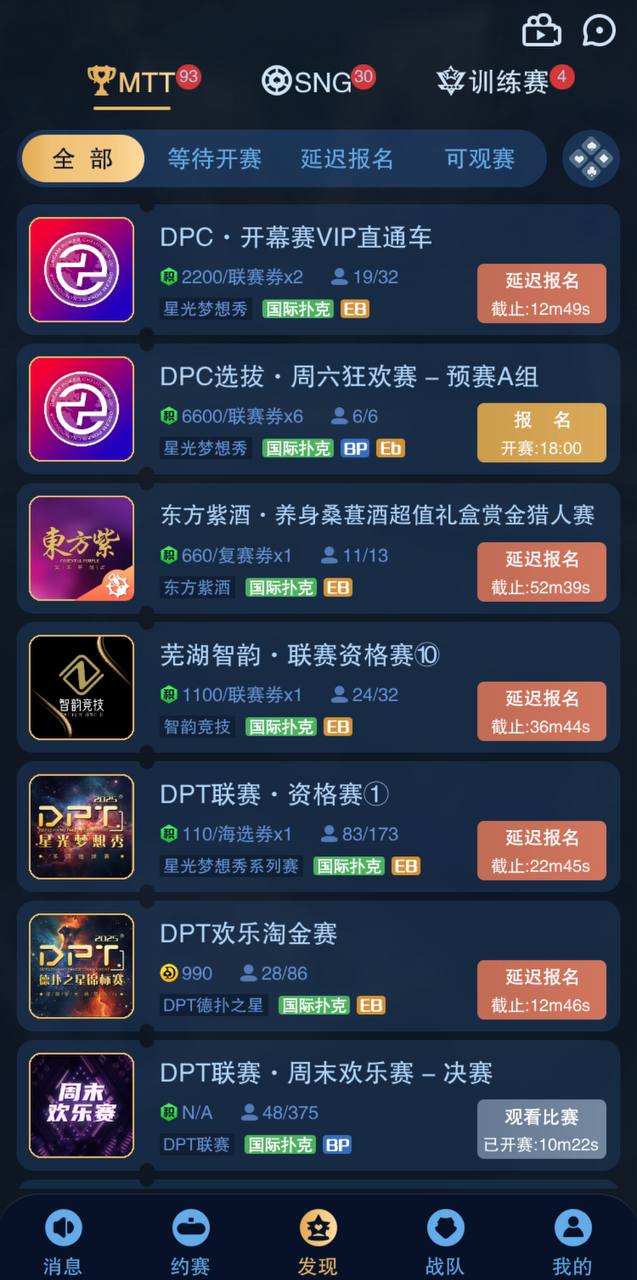Late register for 东方紫酒 bounty tournament
The image size is (637, 1280).
pyautogui.click(x=541, y=572)
